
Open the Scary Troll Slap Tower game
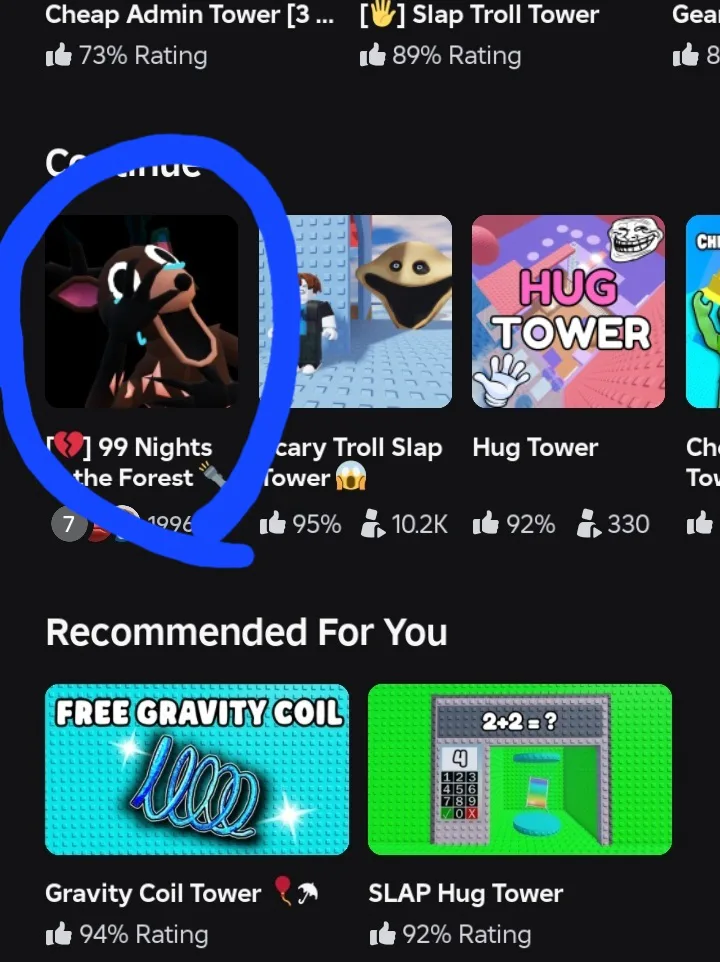(x=356, y=311)
